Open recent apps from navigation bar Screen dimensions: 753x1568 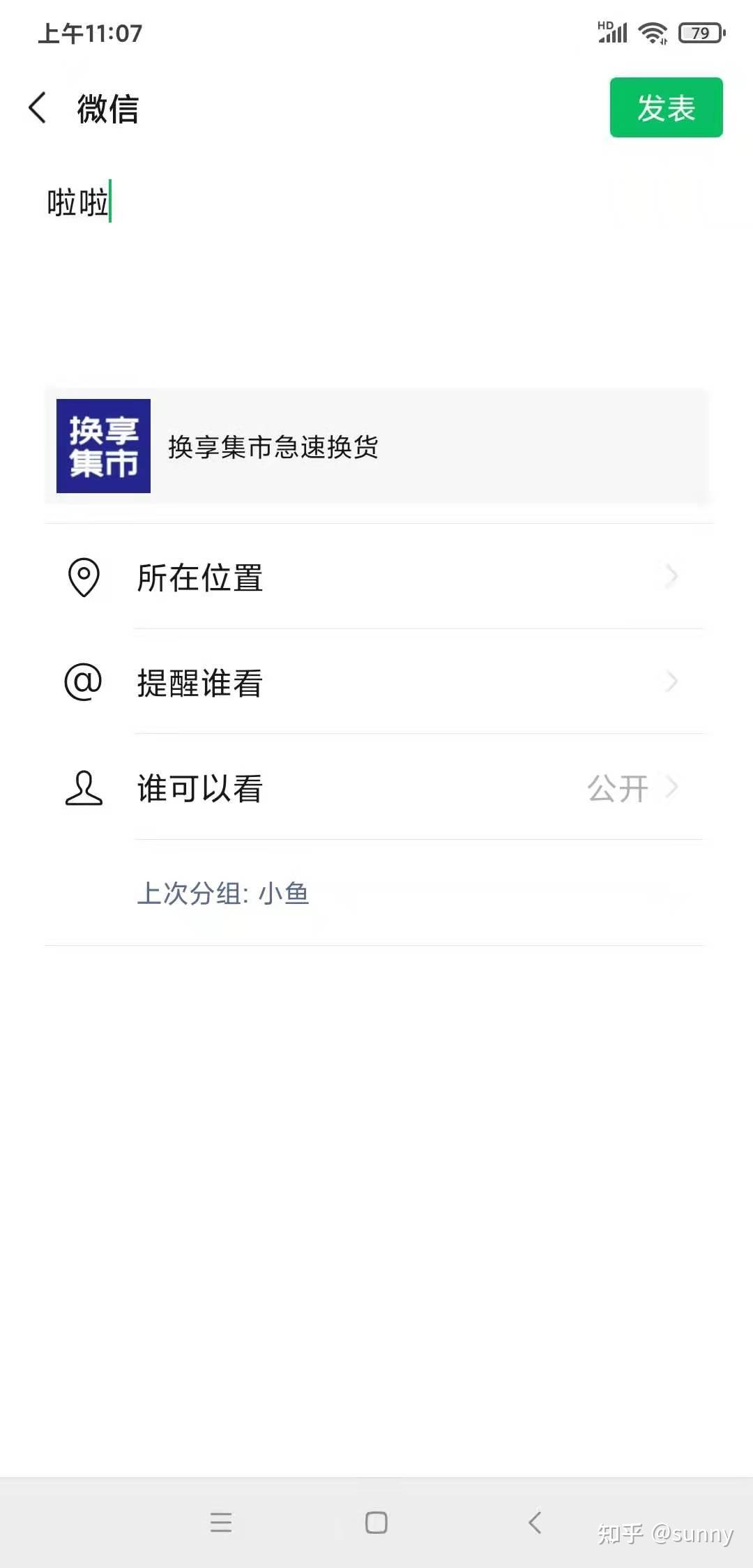click(x=221, y=1522)
